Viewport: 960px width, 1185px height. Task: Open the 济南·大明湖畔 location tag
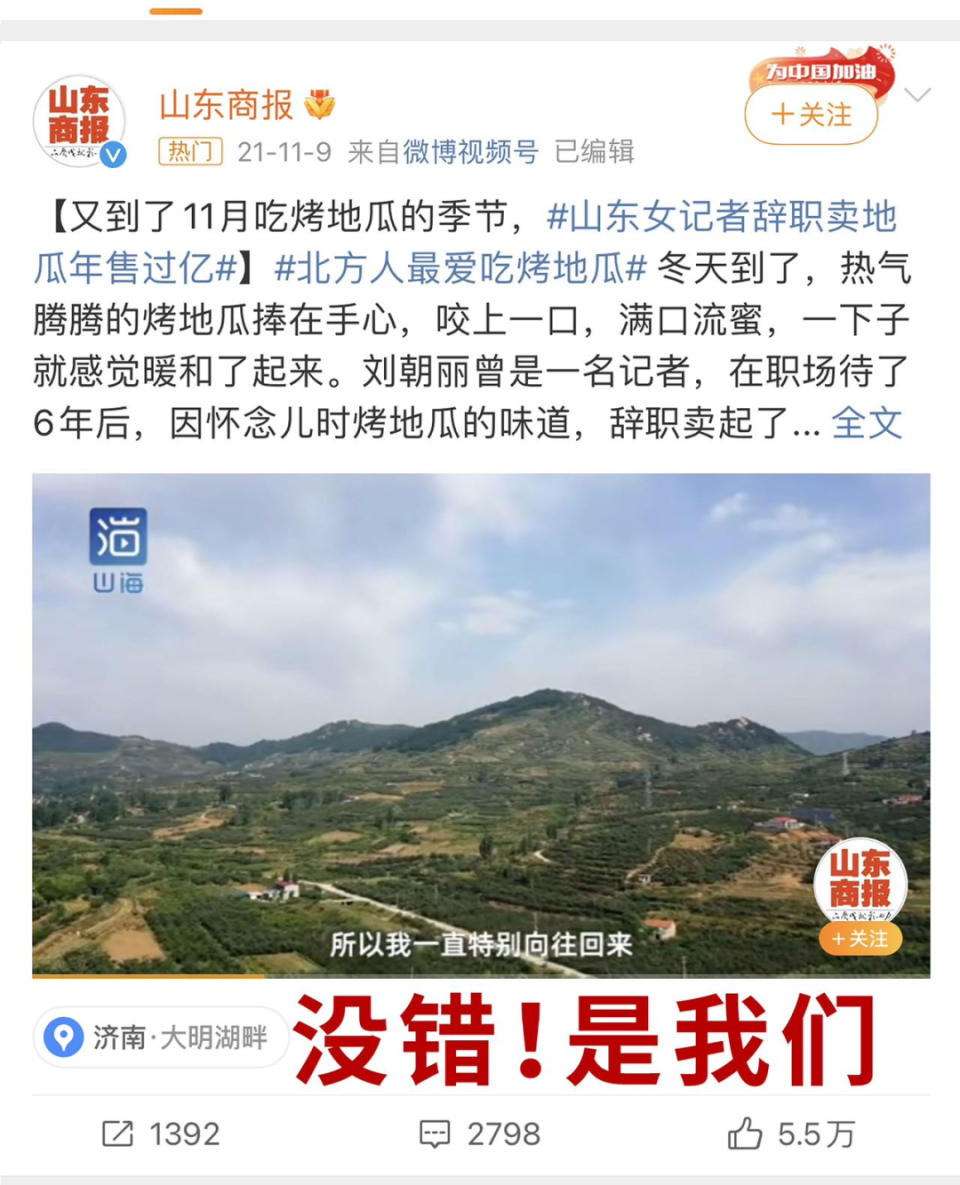(x=160, y=1037)
